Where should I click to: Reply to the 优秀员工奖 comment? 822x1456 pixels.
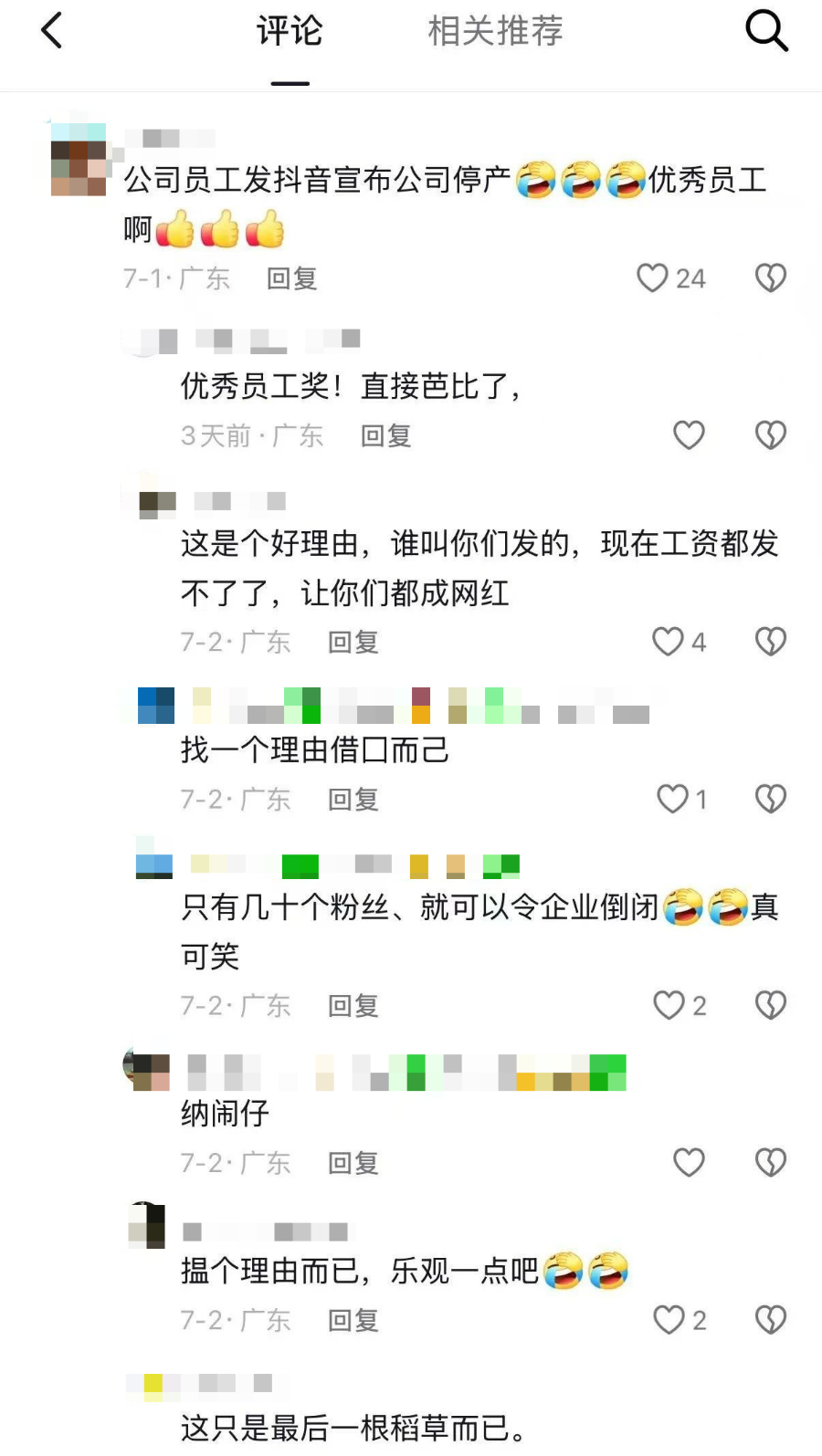coord(385,436)
